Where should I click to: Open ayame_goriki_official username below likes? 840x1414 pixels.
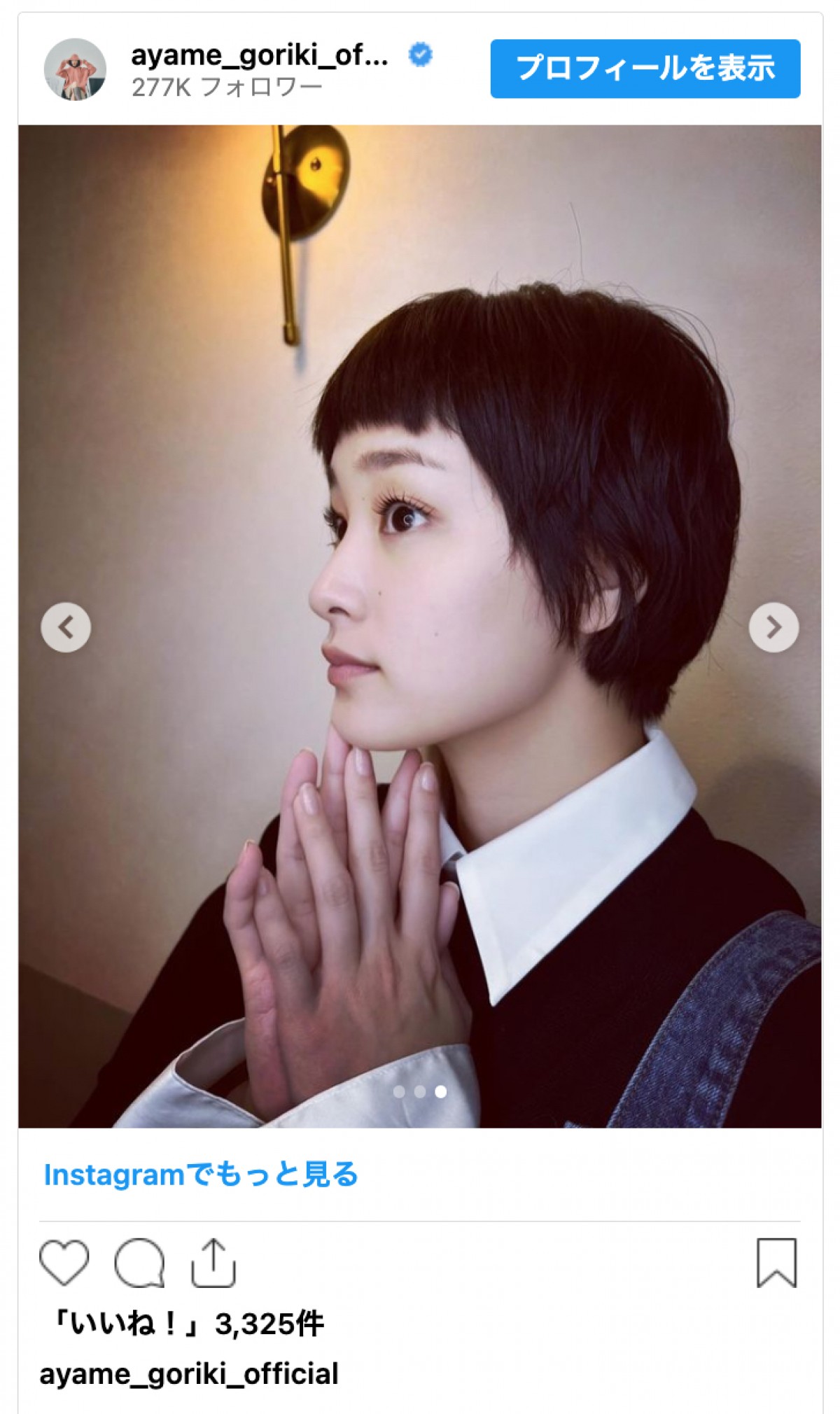click(x=189, y=1373)
